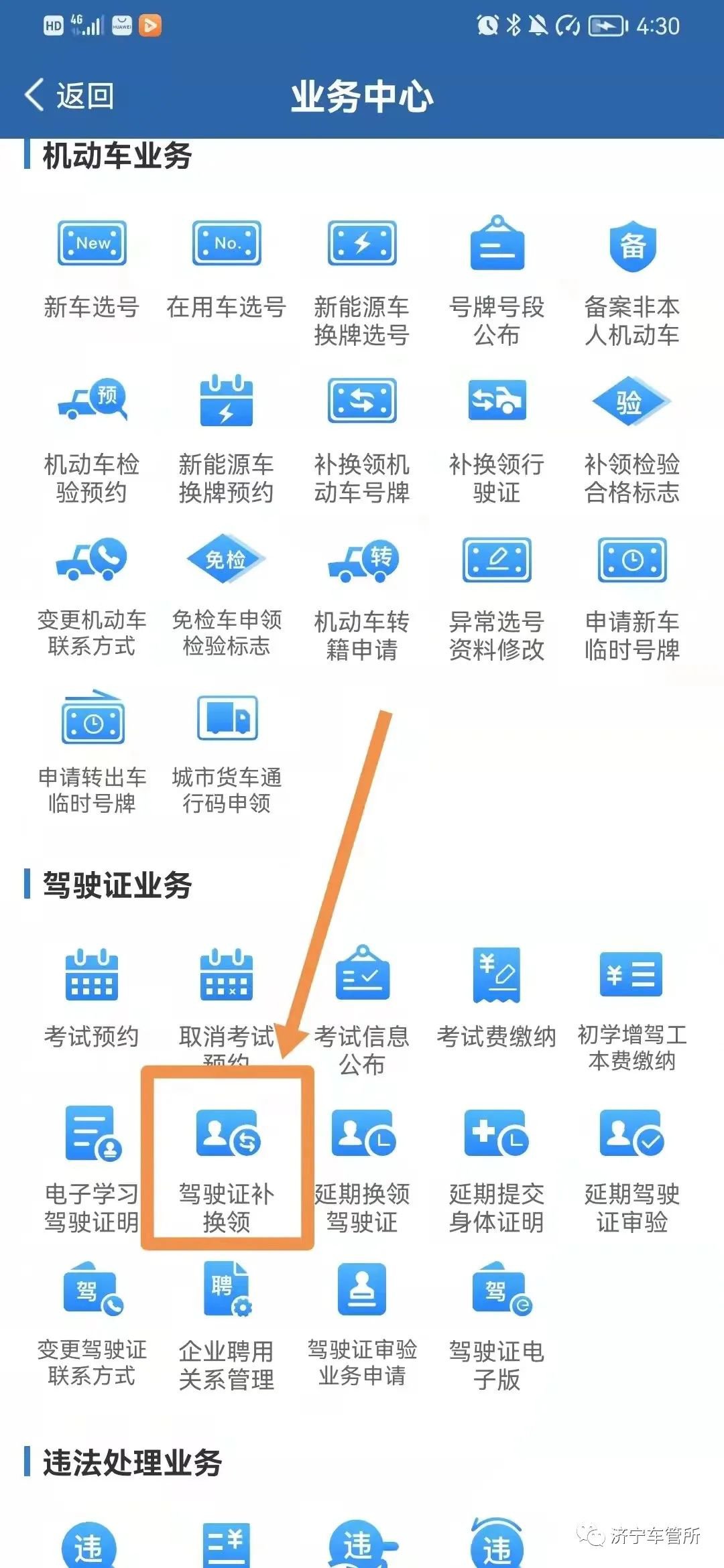This screenshot has width=724, height=1568.
Task: Open 驾驶证电子版
Action: tap(497, 1323)
